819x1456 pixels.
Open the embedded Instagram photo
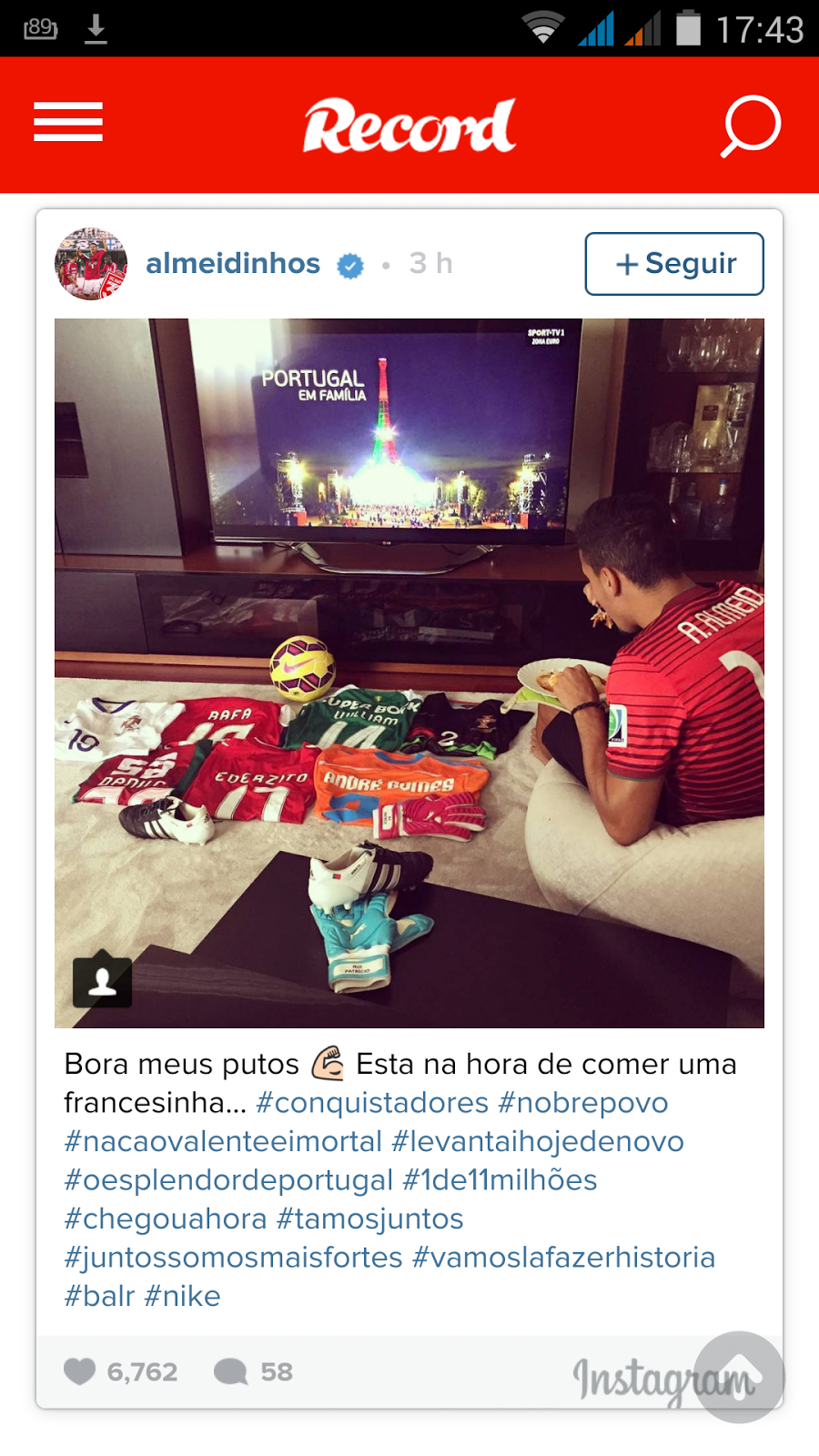[409, 673]
